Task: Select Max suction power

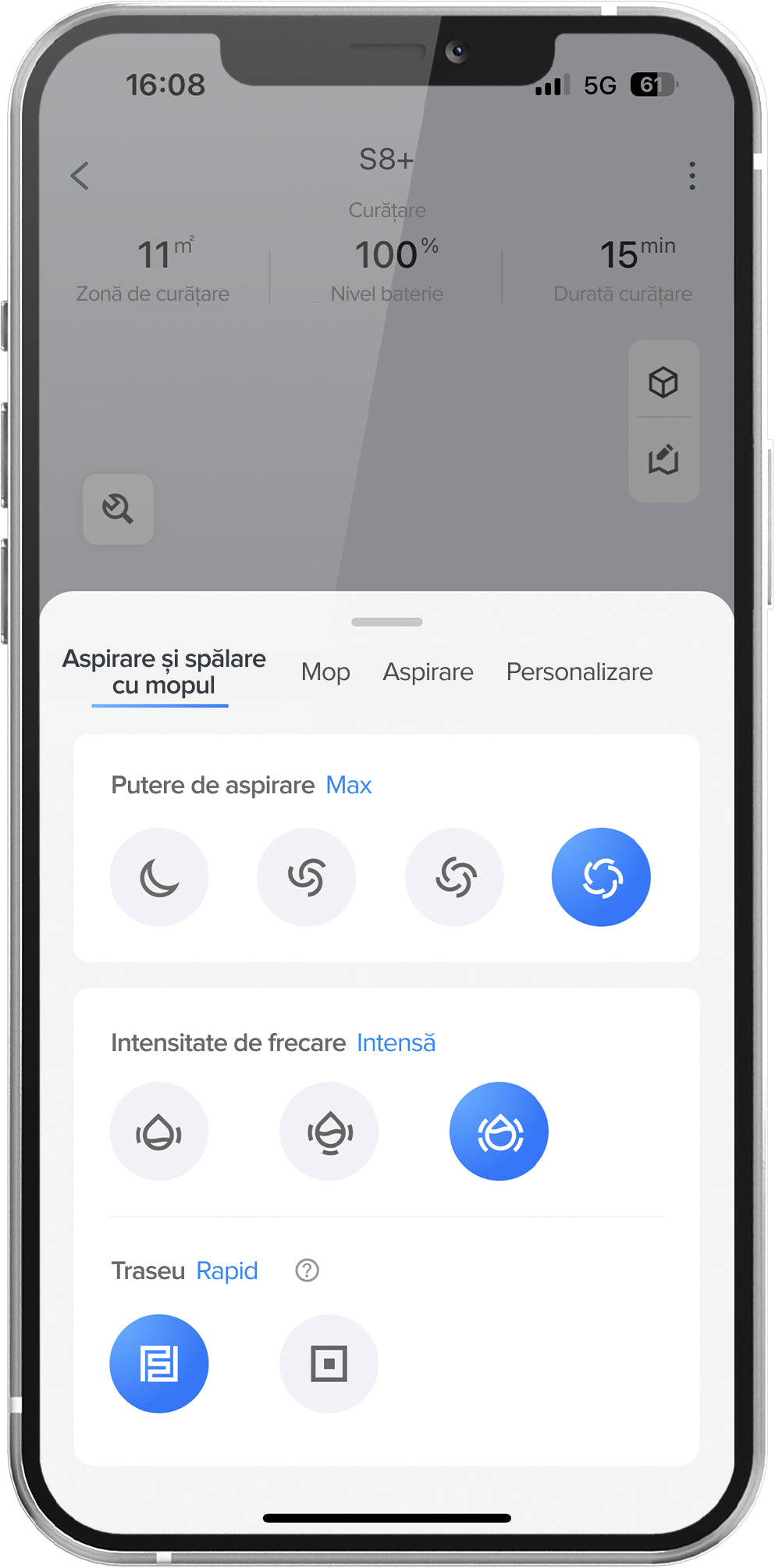Action: tap(601, 877)
